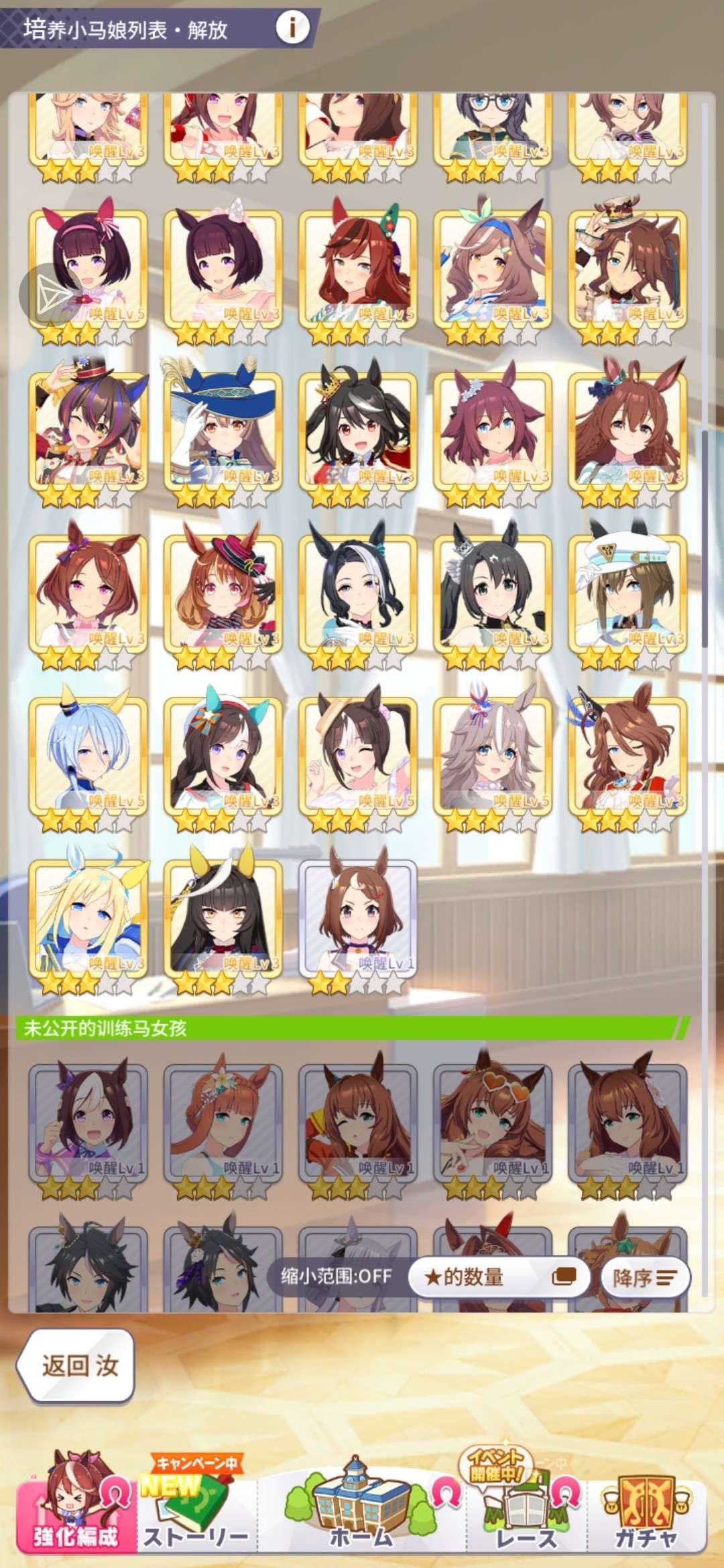The image size is (724, 1568).
Task: Switch to the 強化編成 tab
Action: [x=76, y=1508]
